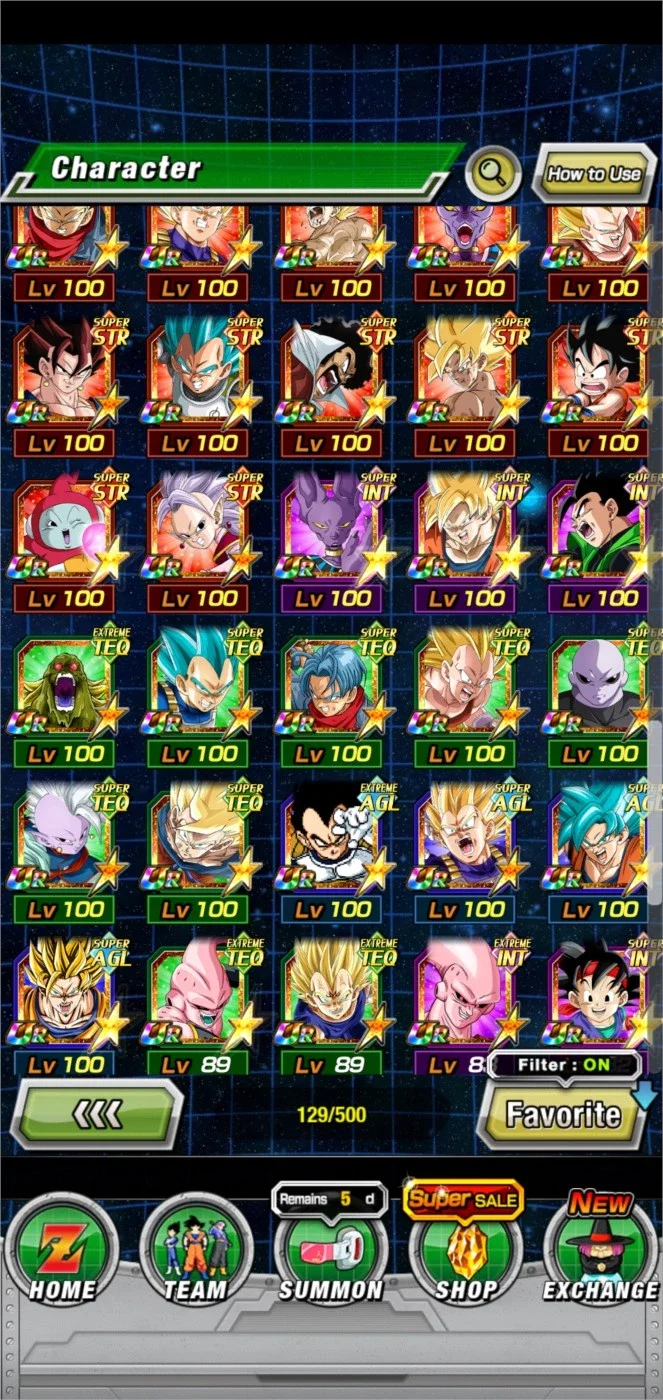Select the Super TEQ Trunks blue-hair card
663x1400 pixels.
pos(332,694)
